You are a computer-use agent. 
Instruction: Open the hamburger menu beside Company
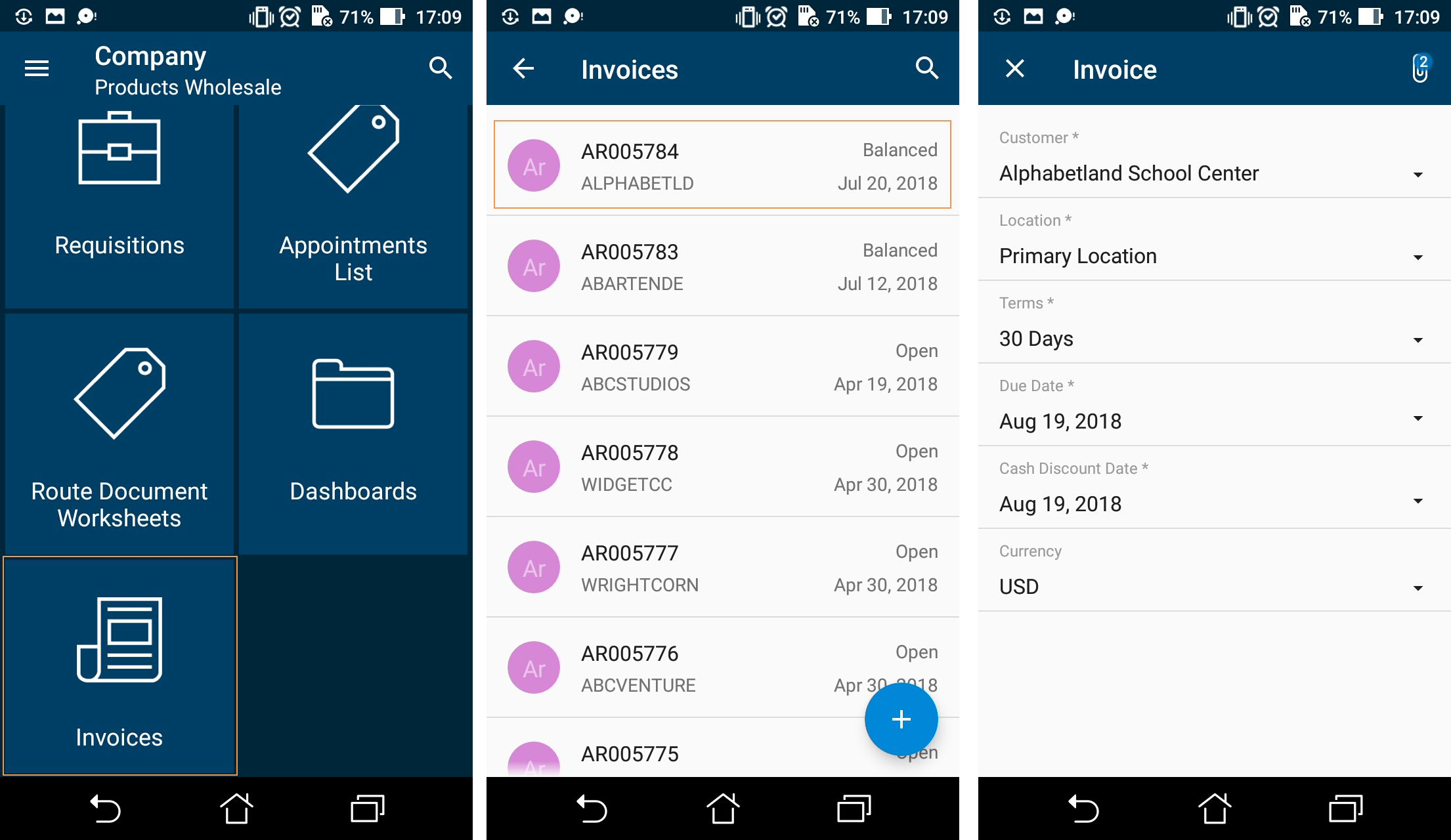click(x=37, y=68)
